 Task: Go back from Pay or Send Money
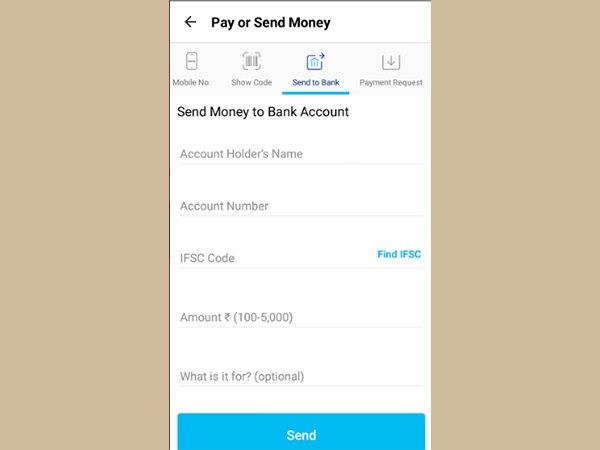click(190, 22)
